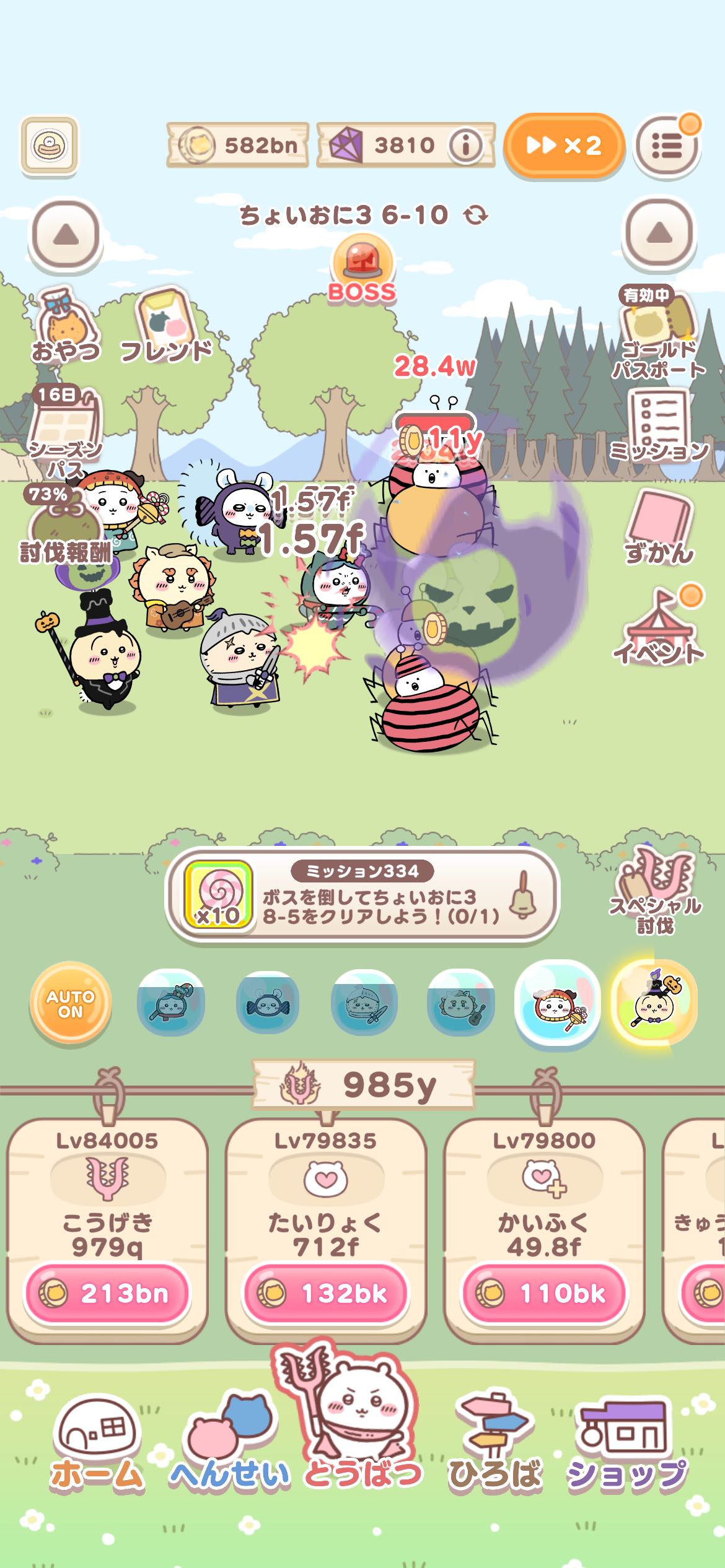Image resolution: width=725 pixels, height=1568 pixels.
Task: Upgrade こうげき for 213bn coins
Action: point(107,1294)
